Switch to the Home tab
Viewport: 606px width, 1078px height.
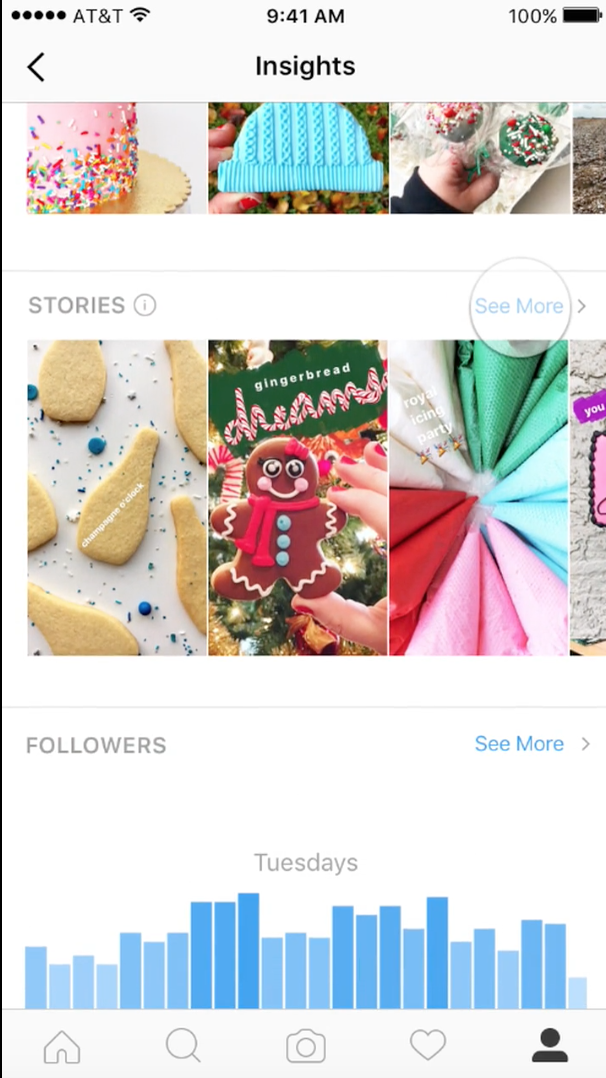coord(62,1046)
